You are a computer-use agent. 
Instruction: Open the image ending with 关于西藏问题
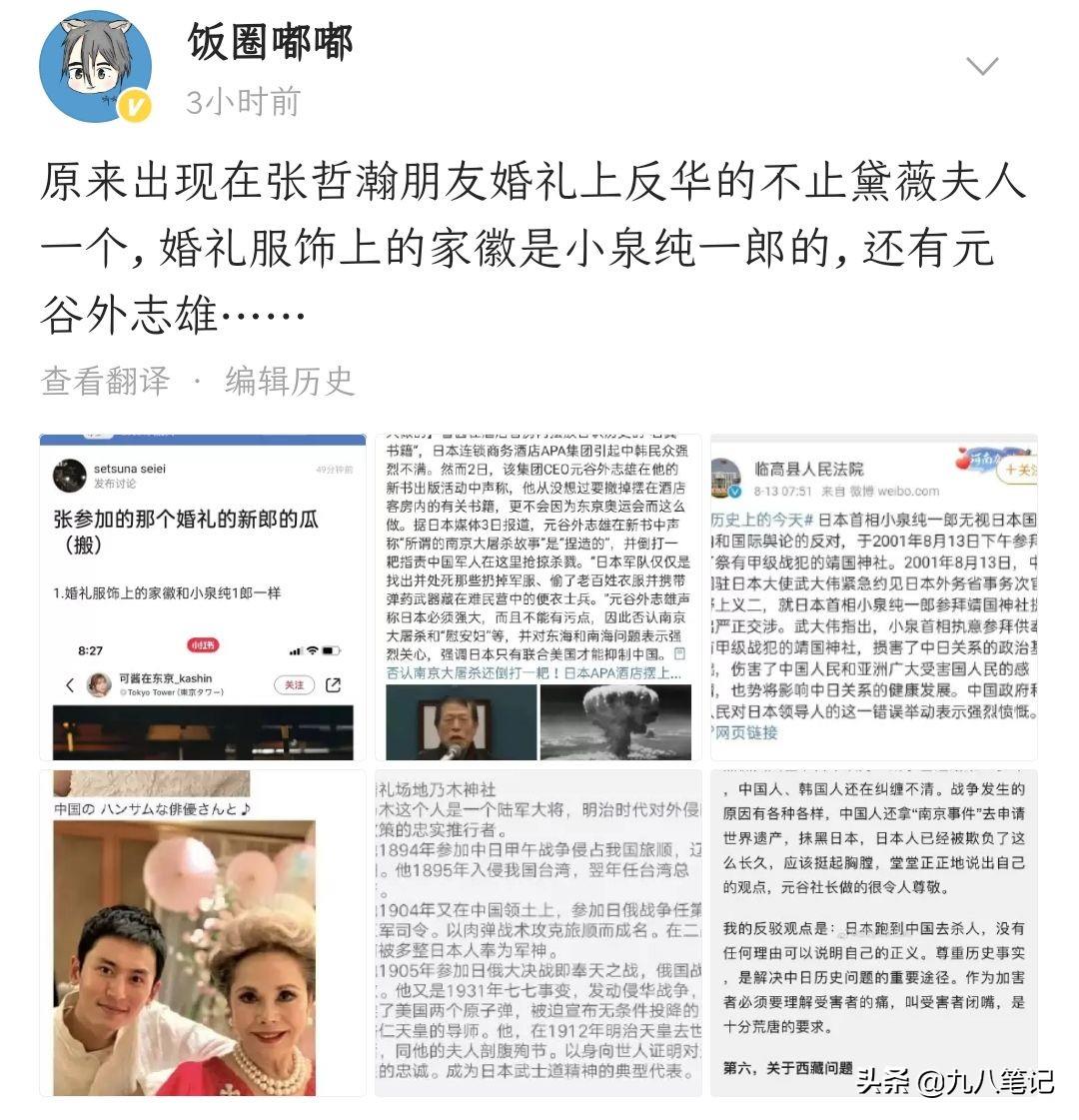(x=874, y=932)
